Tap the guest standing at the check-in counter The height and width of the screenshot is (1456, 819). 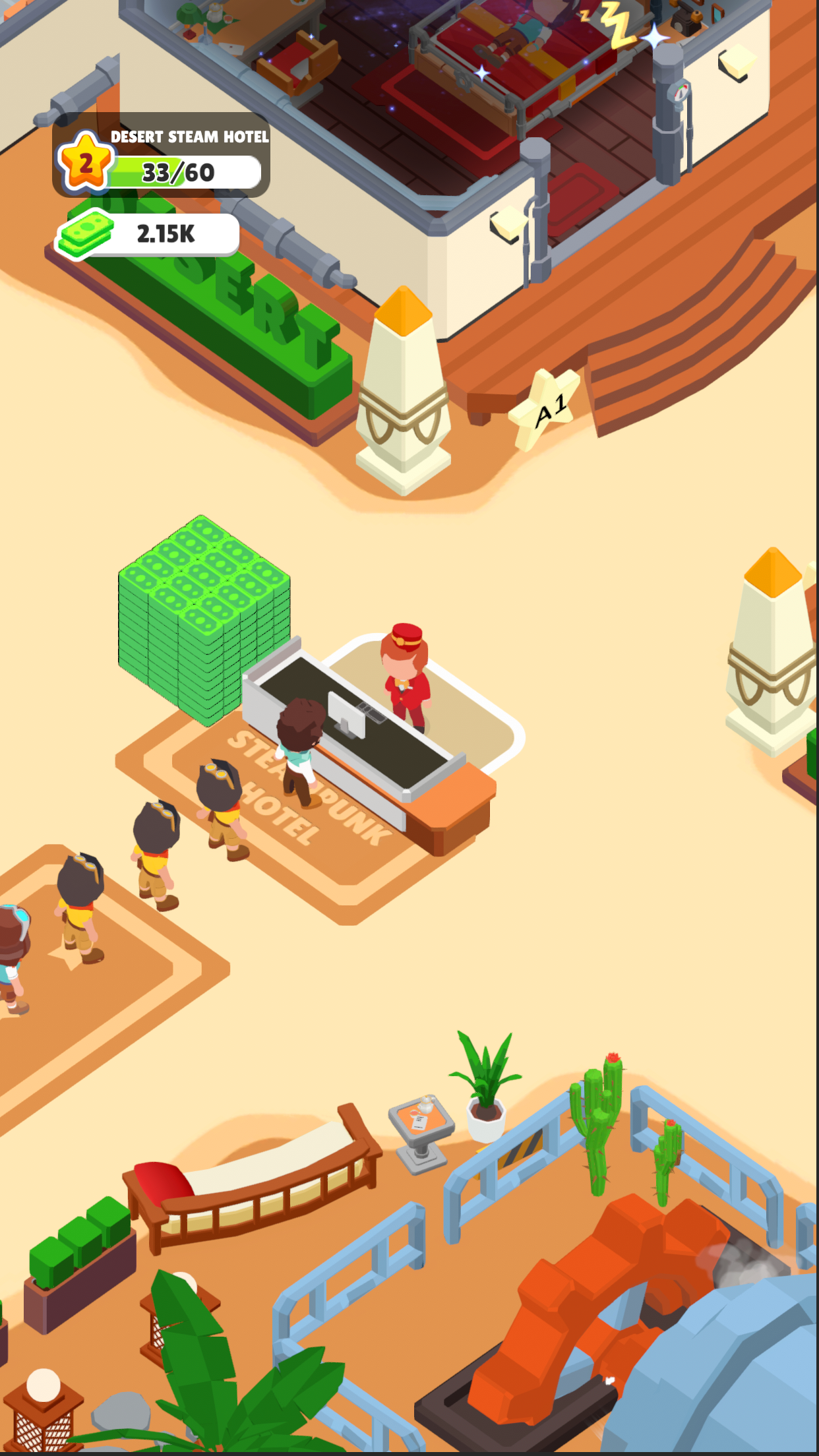(x=300, y=745)
